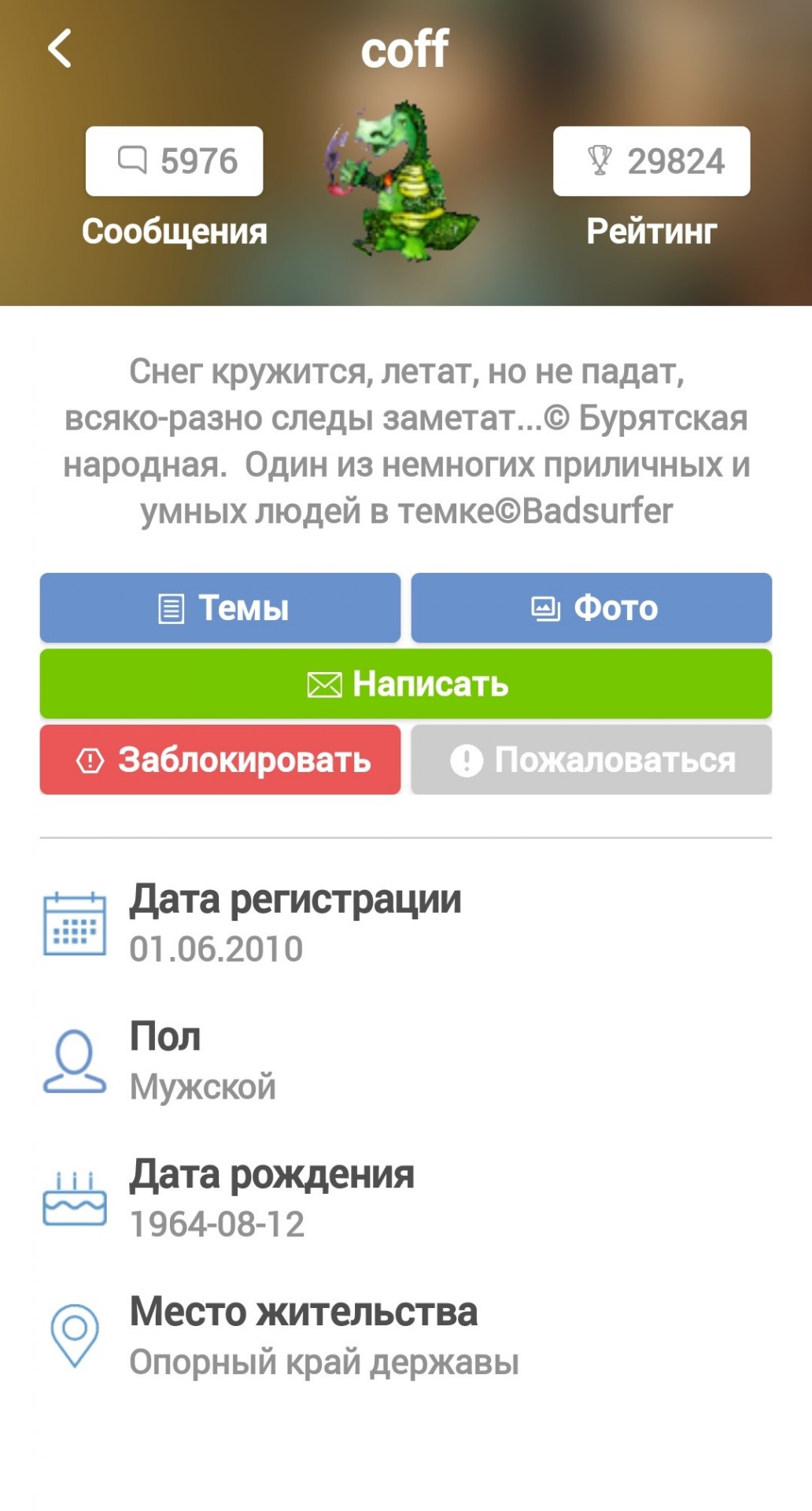The height and width of the screenshot is (1511, 812).
Task: Open the 5976 messages counter
Action: point(174,161)
